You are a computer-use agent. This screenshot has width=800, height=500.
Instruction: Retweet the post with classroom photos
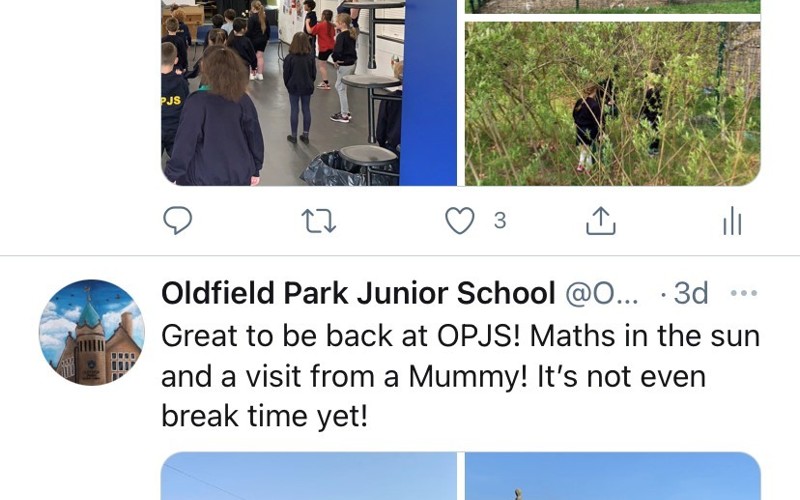click(318, 221)
